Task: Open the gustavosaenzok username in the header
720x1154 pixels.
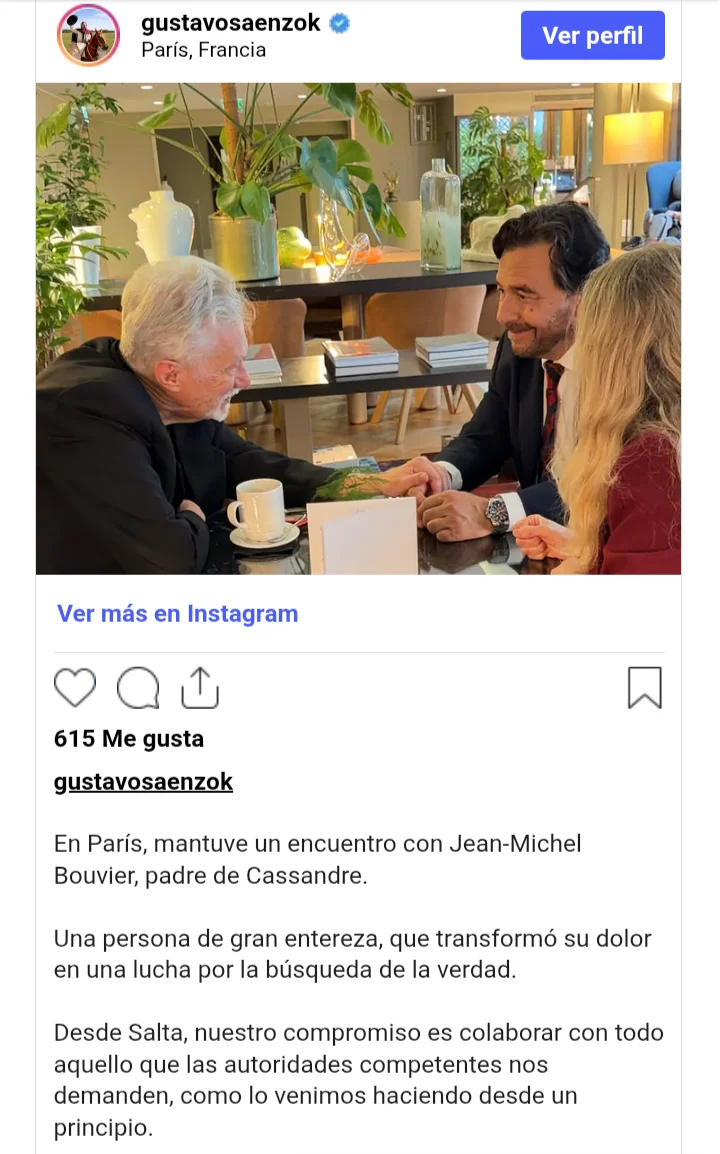Action: pos(230,23)
